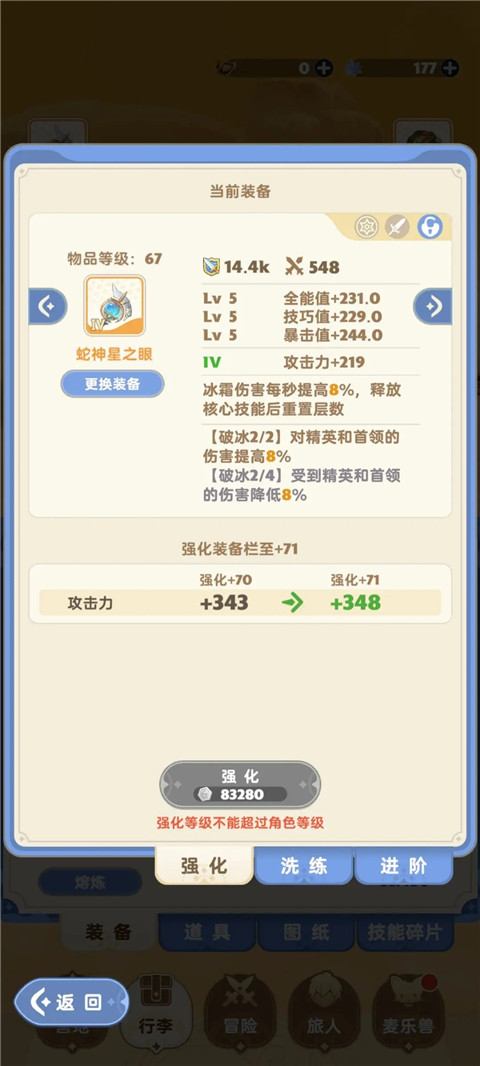Switch to the 进阶 tab
The image size is (480, 1066).
click(404, 865)
